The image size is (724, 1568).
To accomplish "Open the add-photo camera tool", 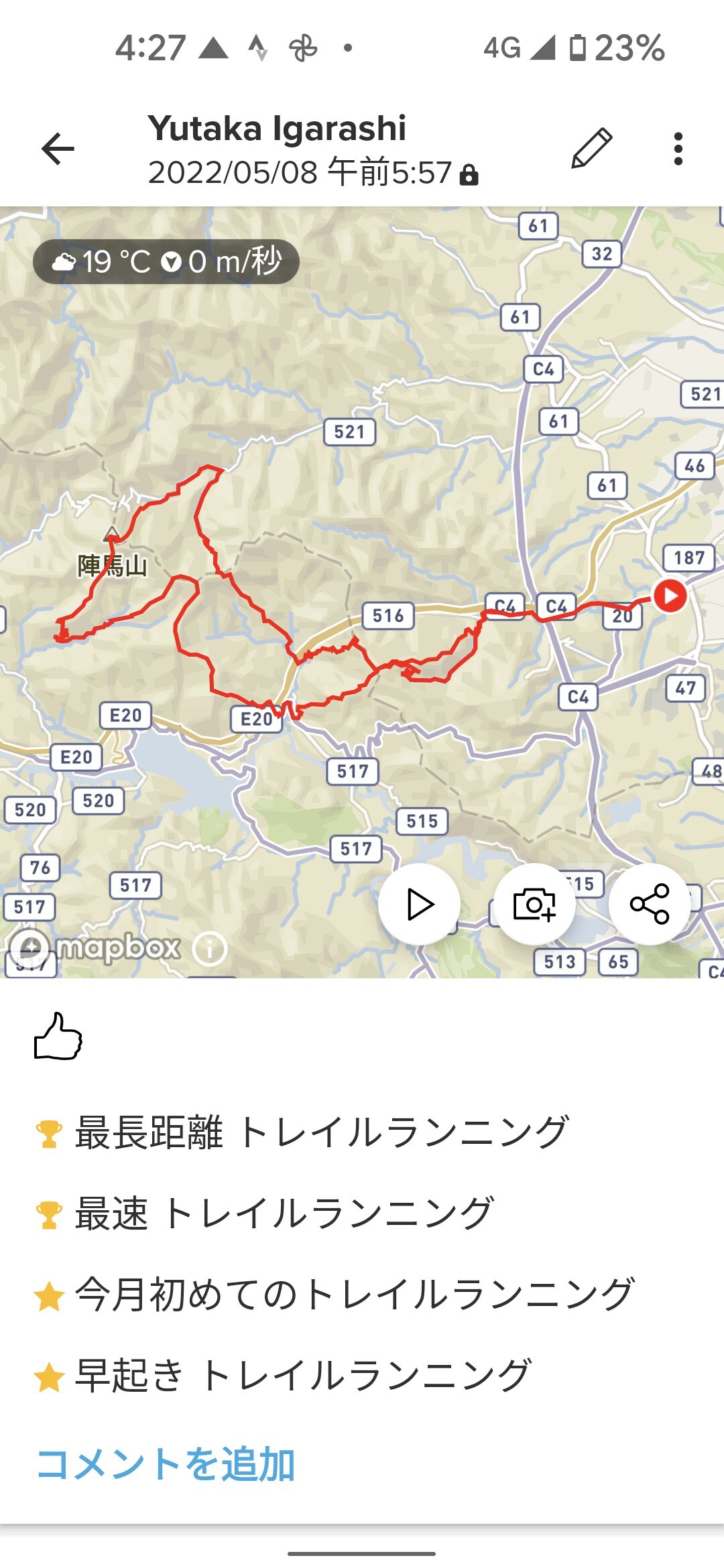I will [533, 904].
